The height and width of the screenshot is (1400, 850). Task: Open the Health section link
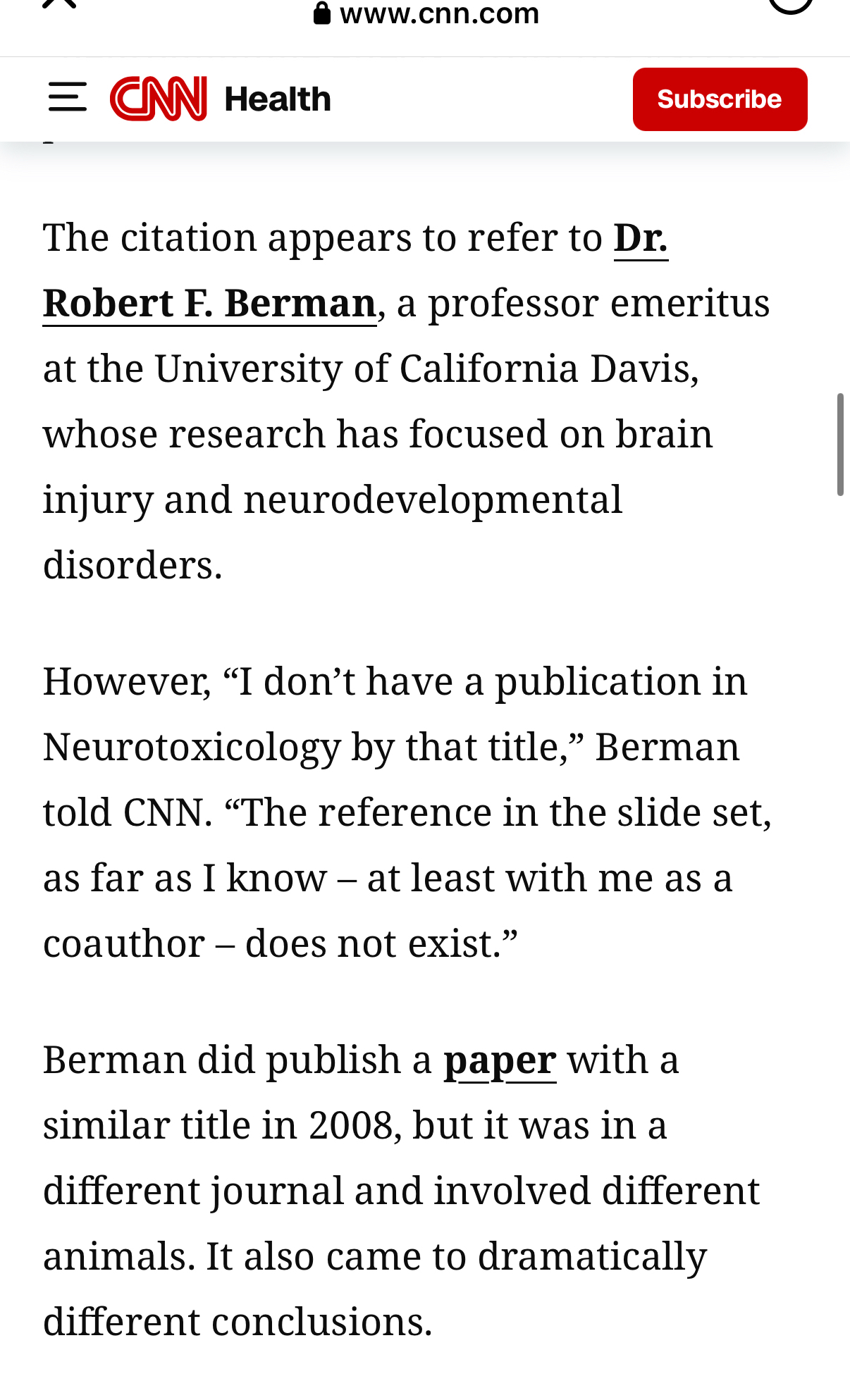[277, 99]
